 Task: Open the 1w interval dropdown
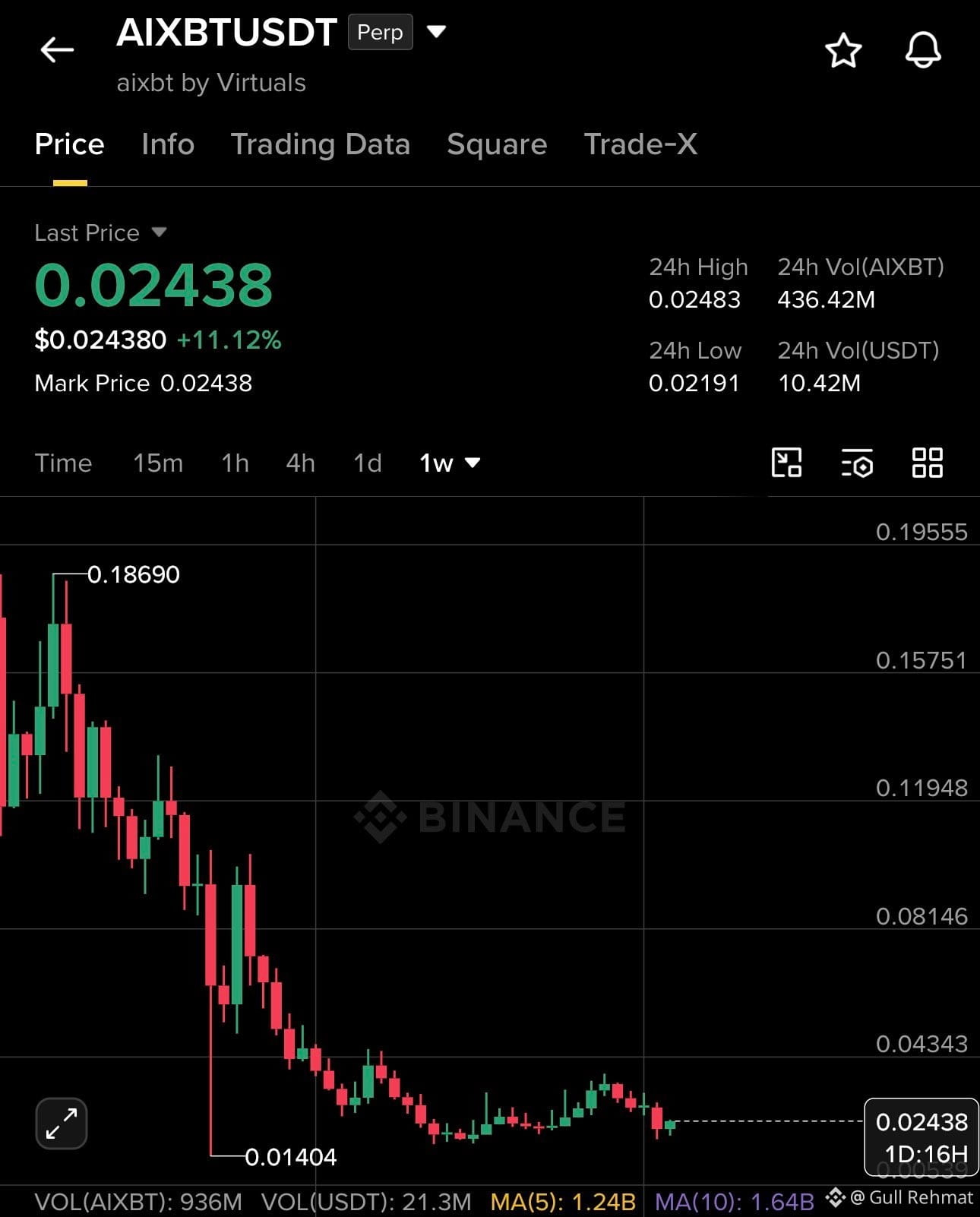click(450, 463)
